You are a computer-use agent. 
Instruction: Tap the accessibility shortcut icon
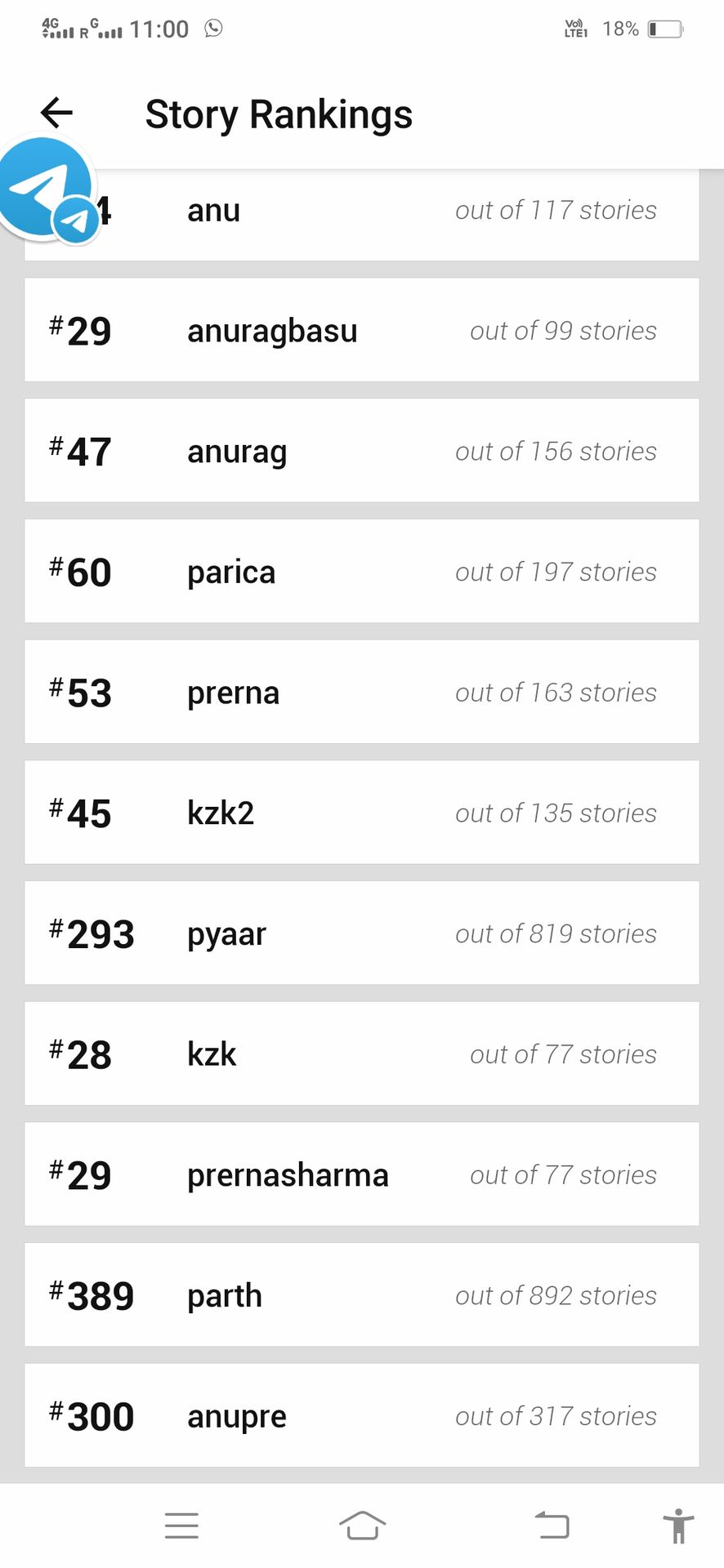coord(678,1526)
